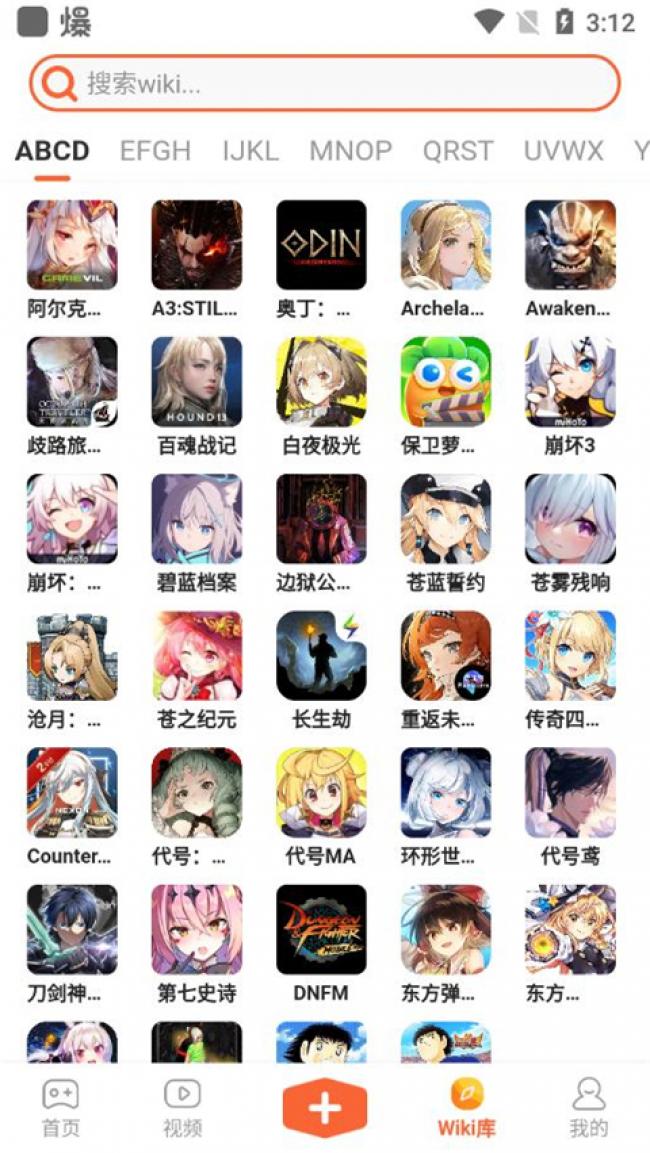This screenshot has height=1153, width=650.
Task: Switch to the EFGH tab
Action: point(155,151)
